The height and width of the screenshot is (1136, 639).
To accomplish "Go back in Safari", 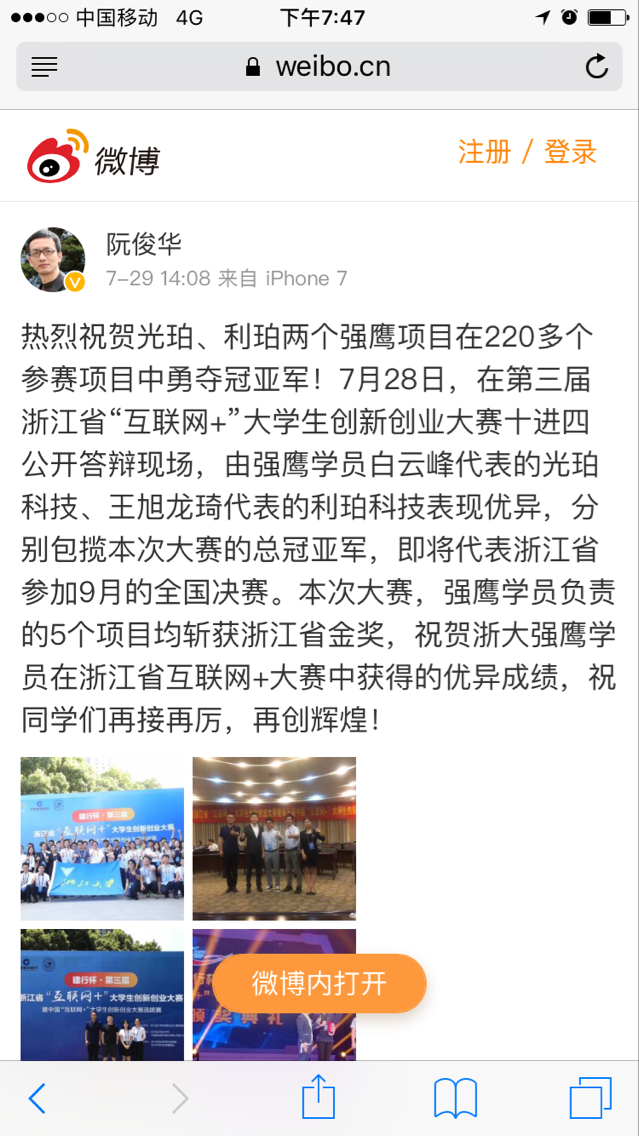I will pos(37,1098).
